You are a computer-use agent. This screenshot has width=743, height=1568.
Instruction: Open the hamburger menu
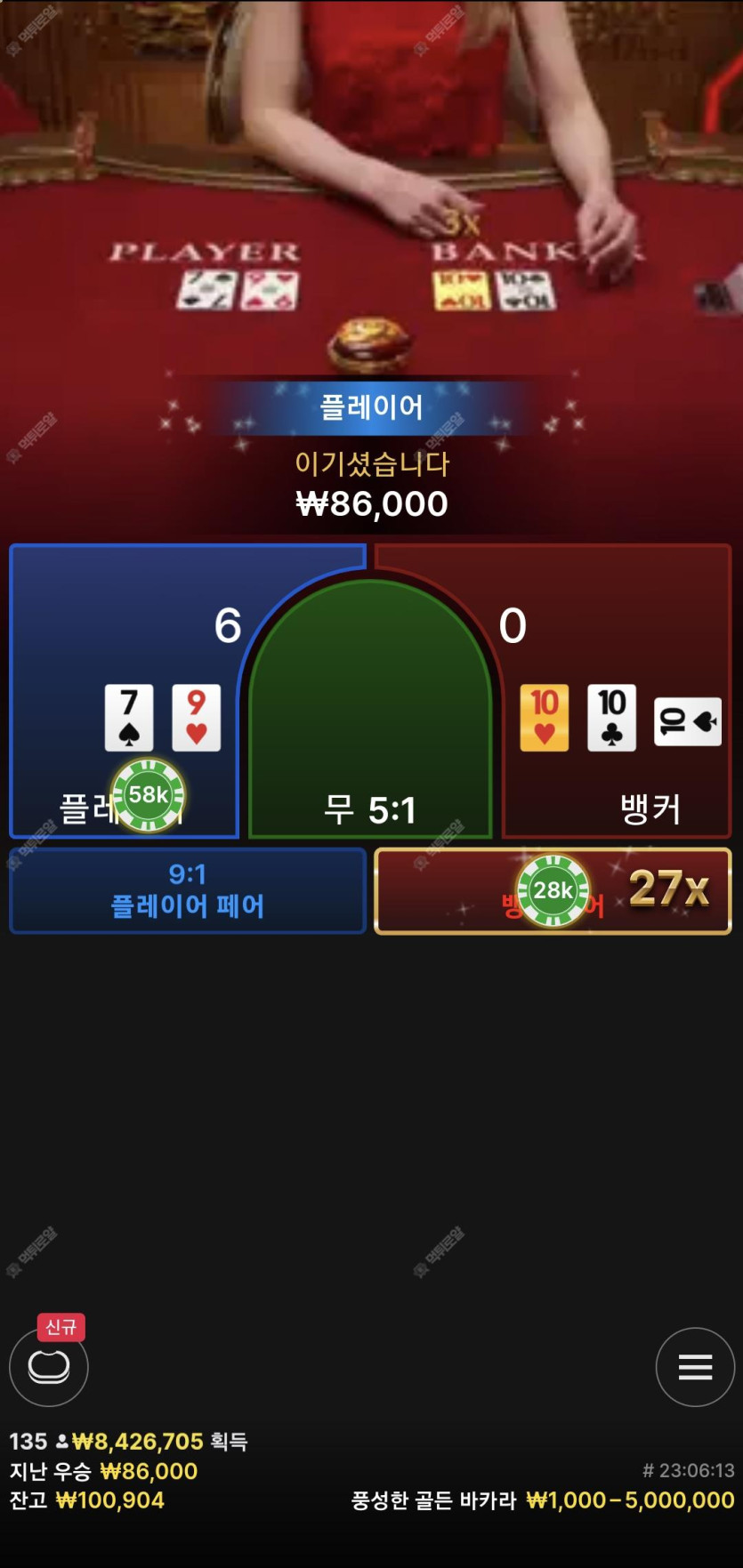[x=695, y=1366]
